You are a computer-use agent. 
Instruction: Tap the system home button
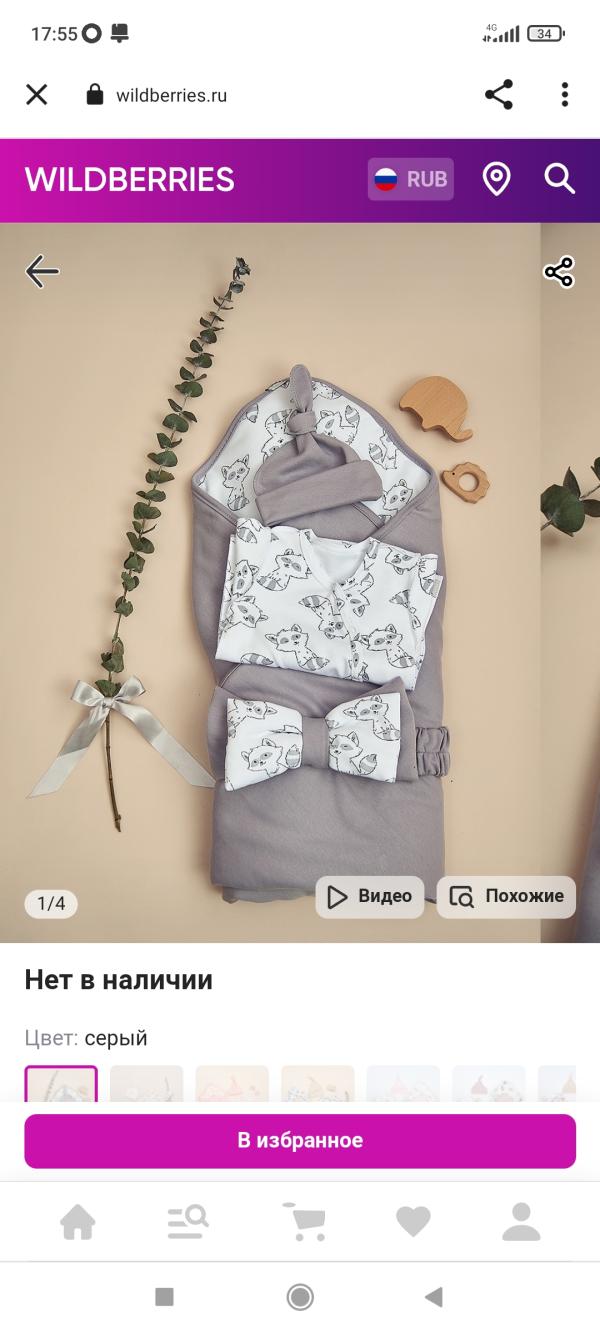300,1297
